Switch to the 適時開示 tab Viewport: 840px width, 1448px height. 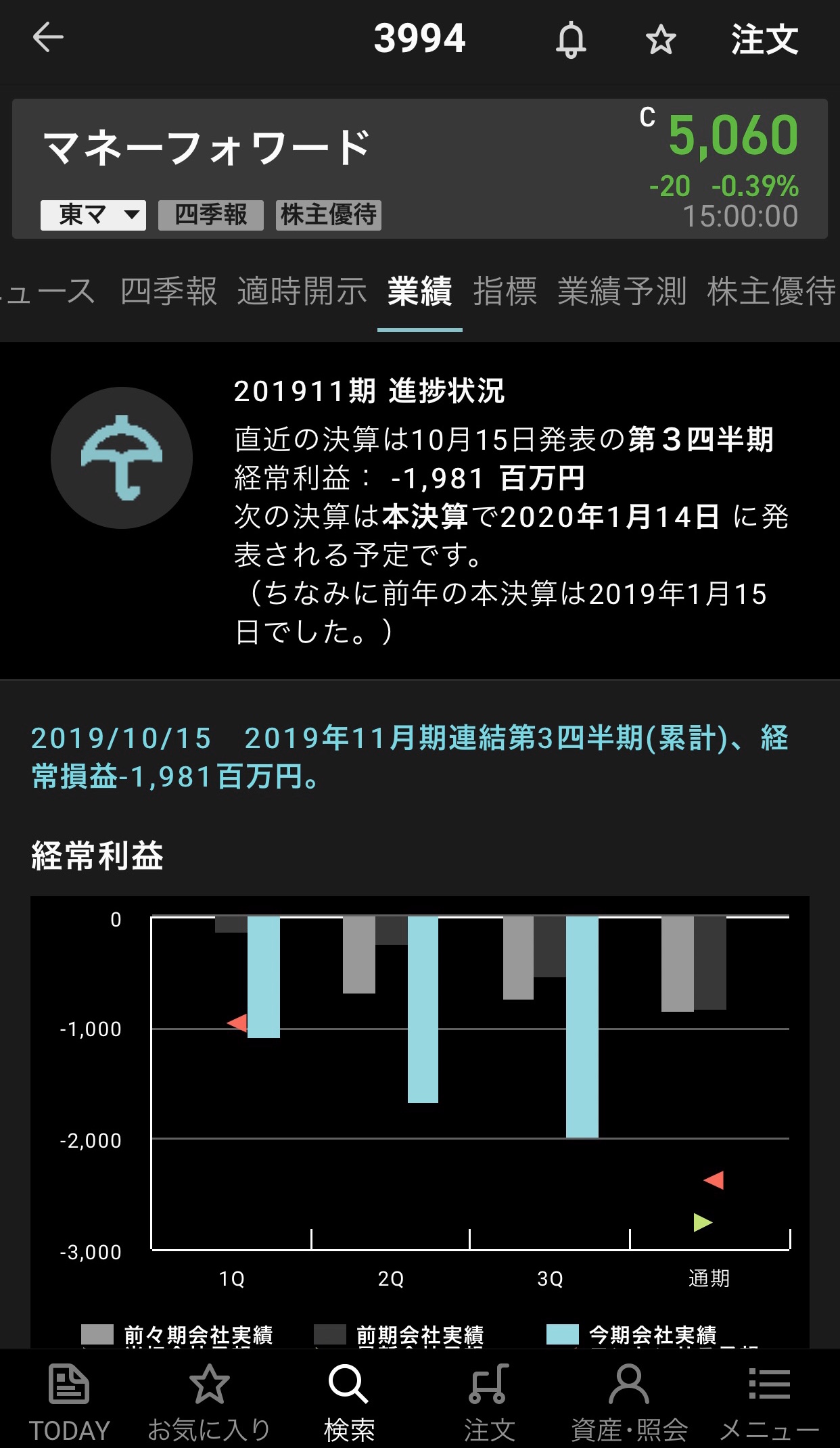(x=302, y=291)
